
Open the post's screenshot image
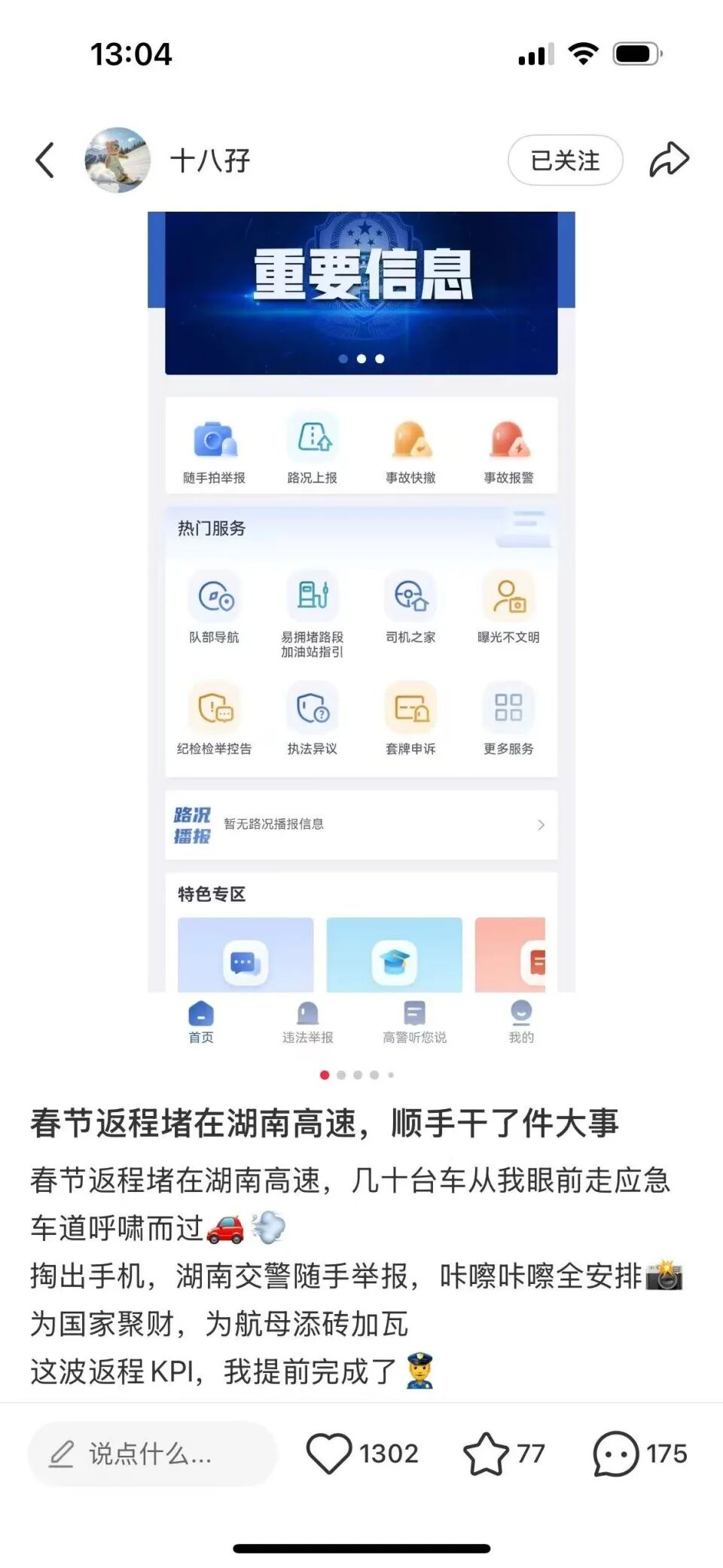361,633
